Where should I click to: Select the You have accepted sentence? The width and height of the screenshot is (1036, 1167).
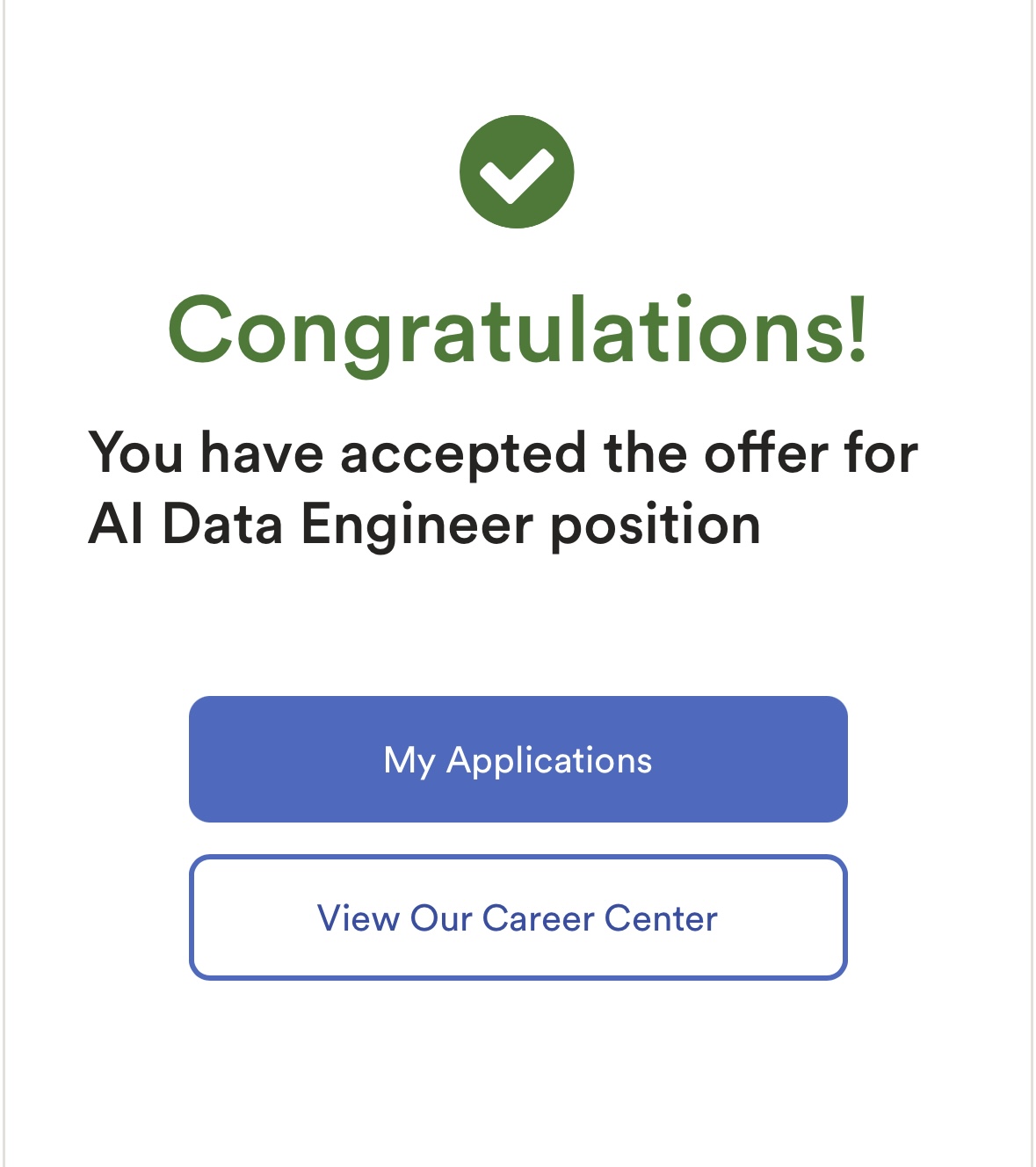506,452
